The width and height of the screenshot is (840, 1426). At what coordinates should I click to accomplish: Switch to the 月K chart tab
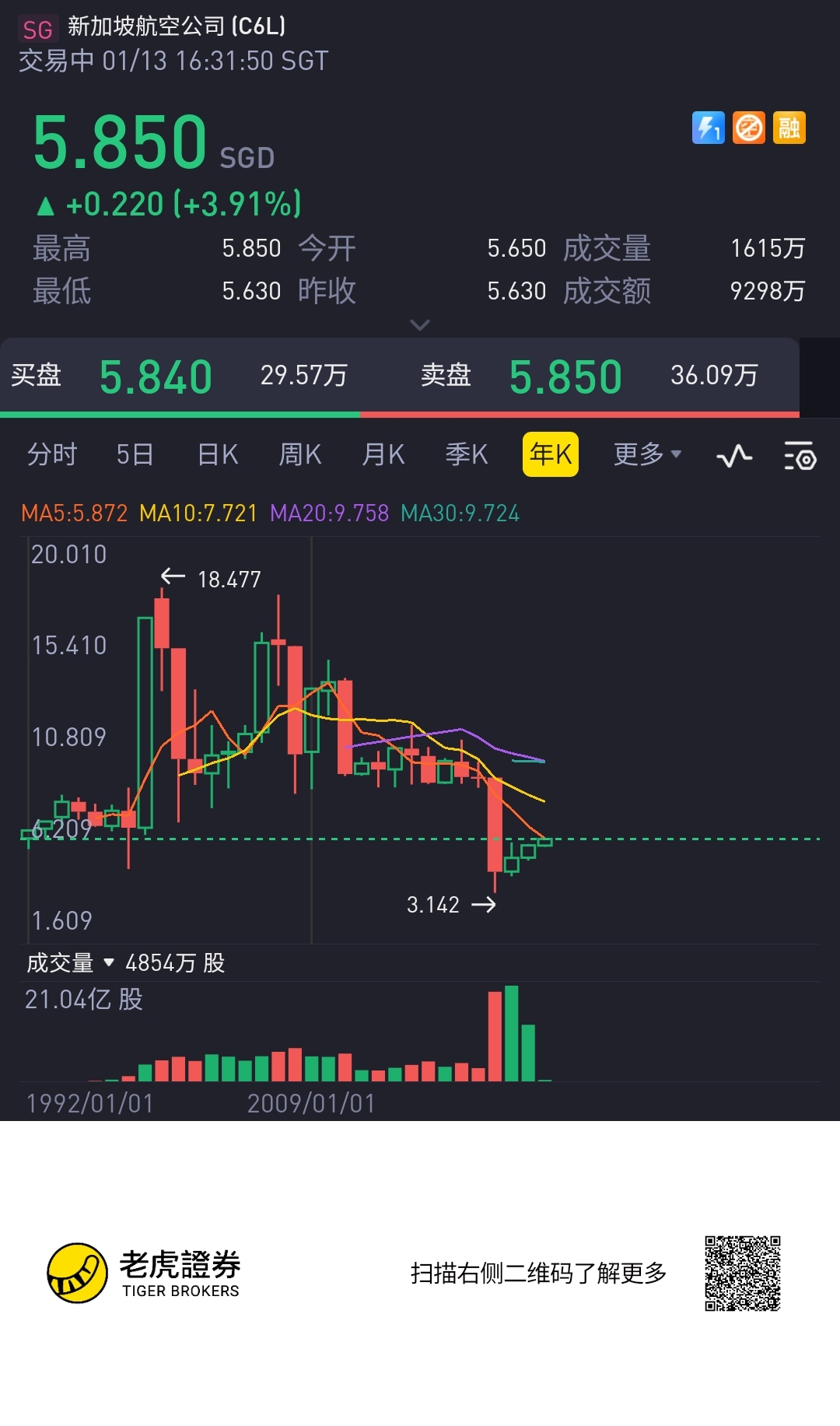coord(383,454)
